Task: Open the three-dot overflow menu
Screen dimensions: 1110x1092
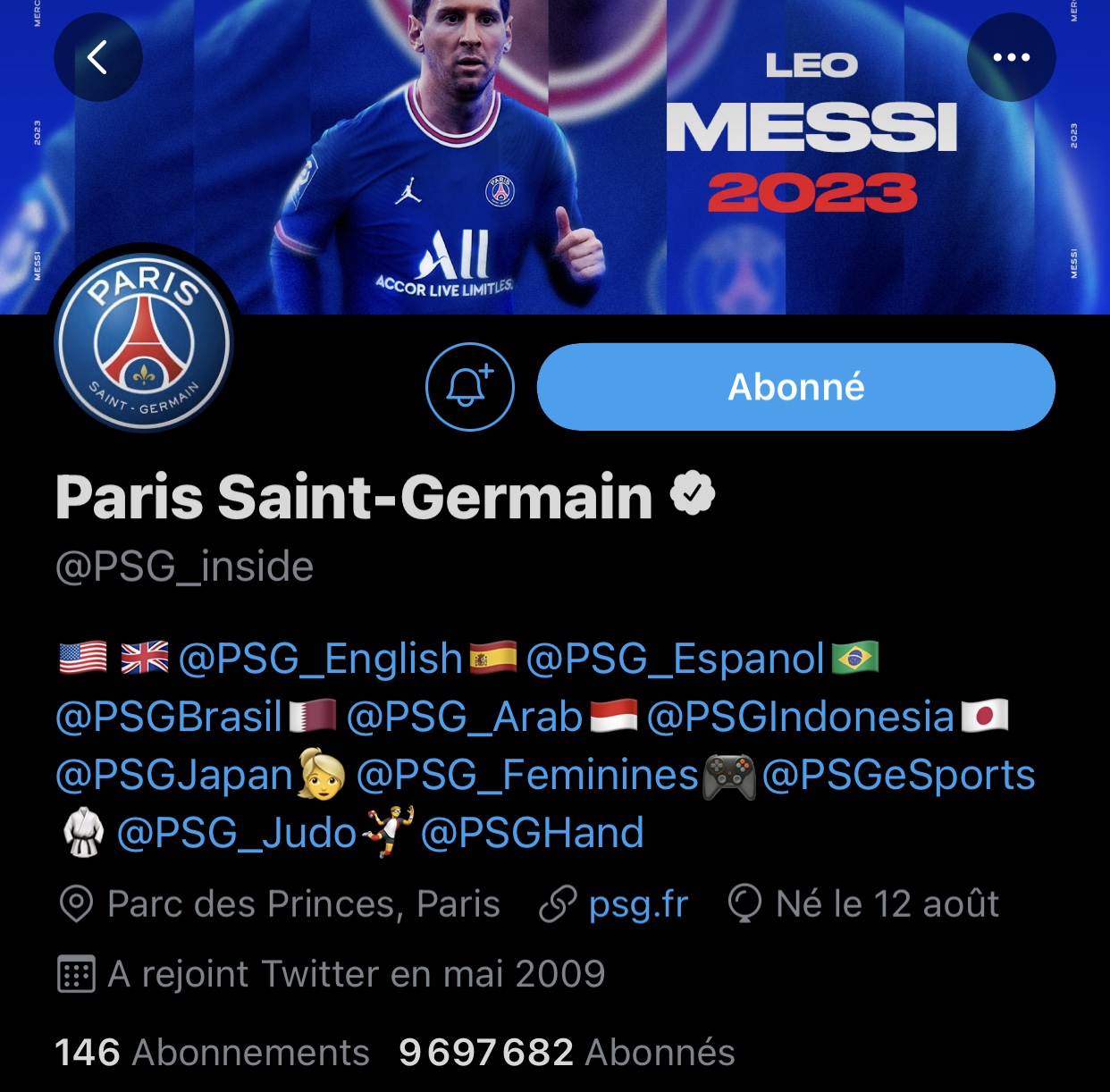Action: tap(1011, 58)
